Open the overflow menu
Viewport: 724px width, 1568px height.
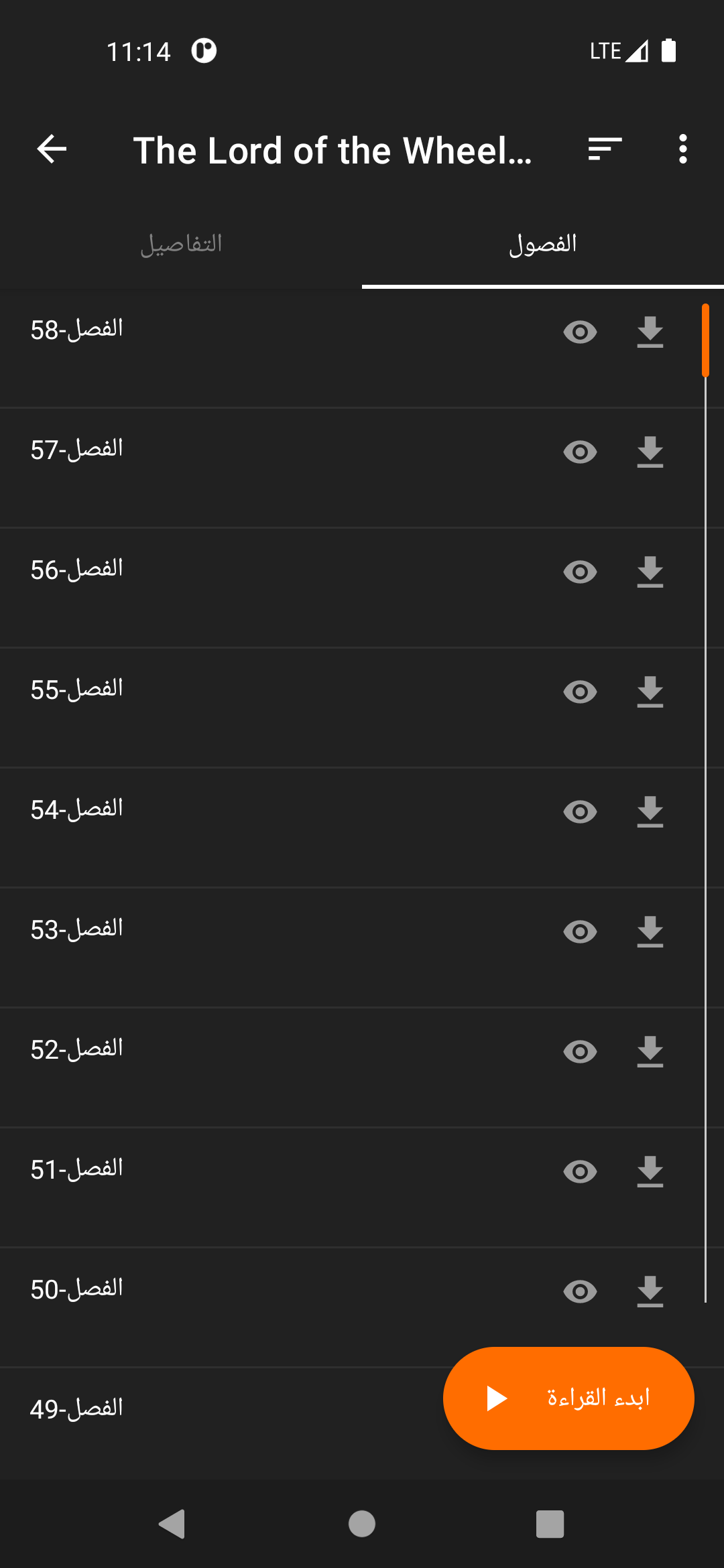pos(682,149)
